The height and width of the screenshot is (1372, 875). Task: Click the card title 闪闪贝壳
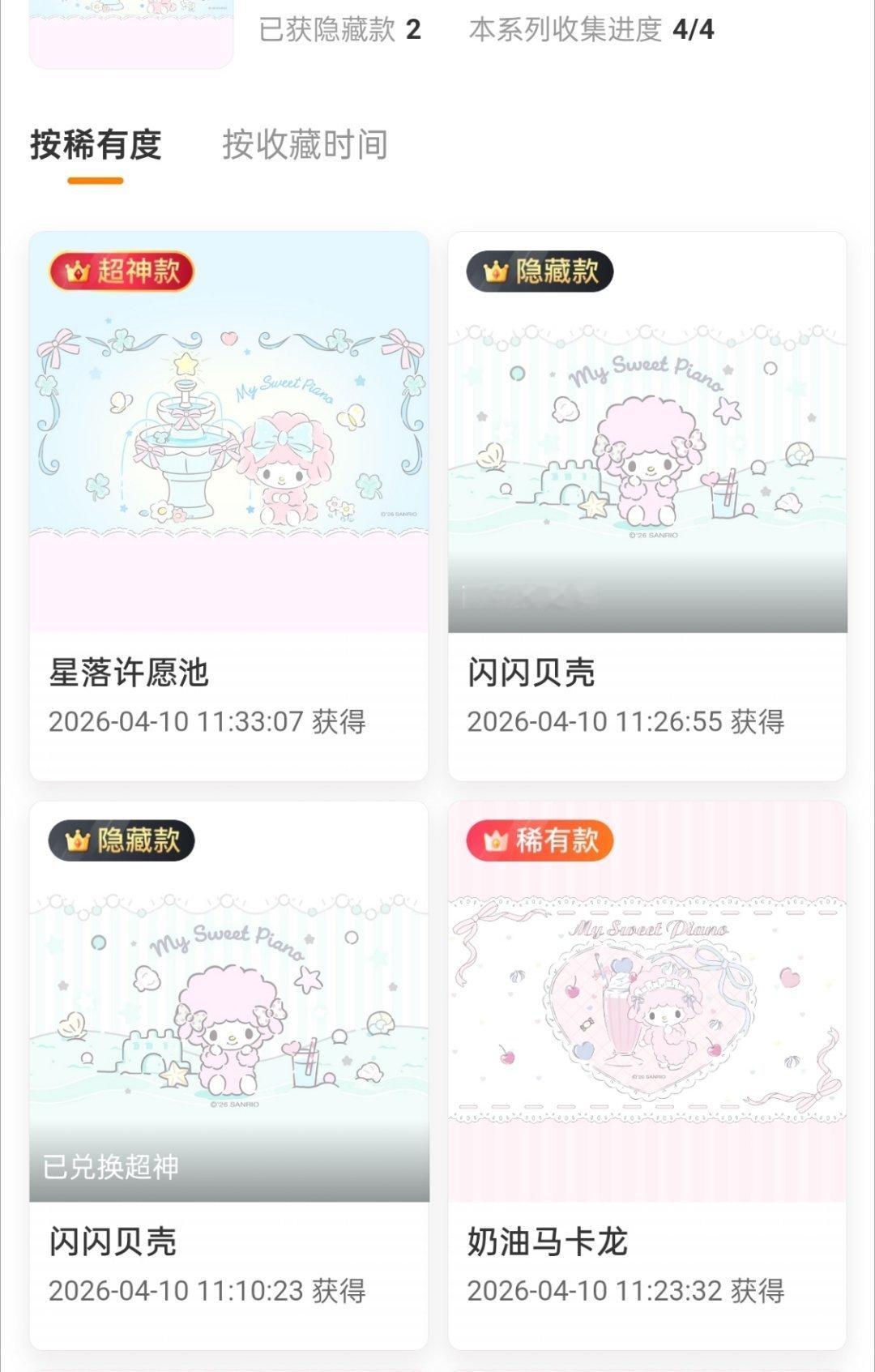click(529, 672)
